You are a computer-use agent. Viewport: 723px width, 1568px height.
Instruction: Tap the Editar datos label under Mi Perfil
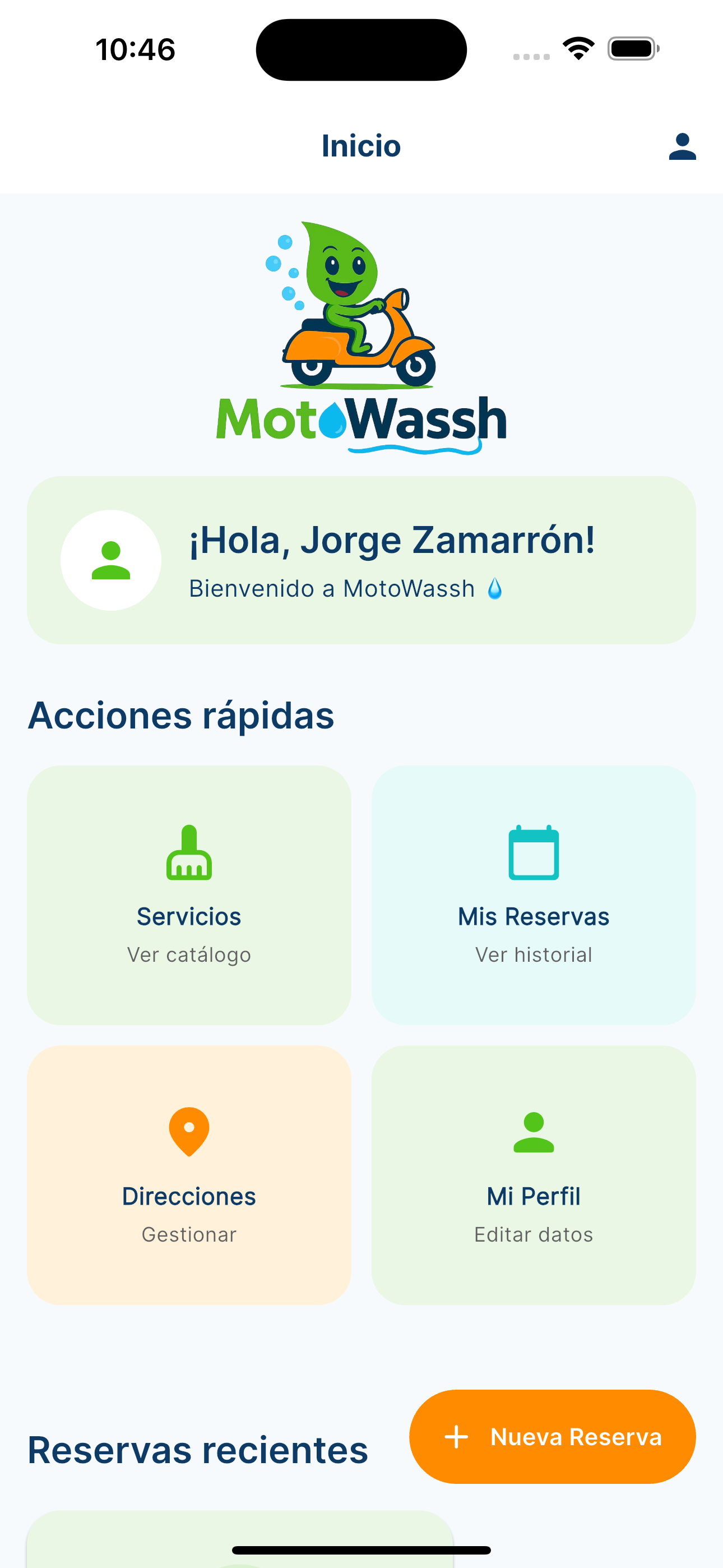533,1234
